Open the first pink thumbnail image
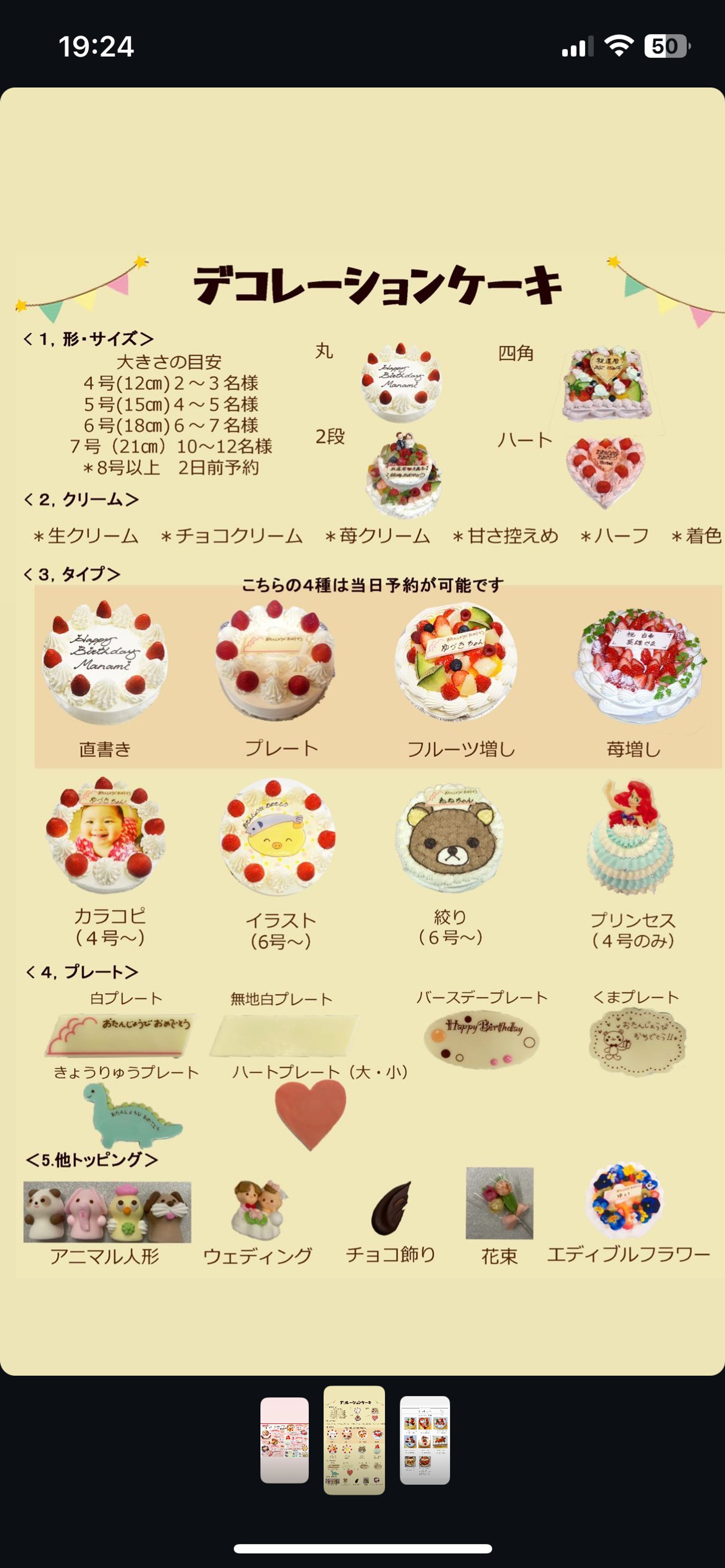Image resolution: width=725 pixels, height=1568 pixels. click(x=284, y=1440)
